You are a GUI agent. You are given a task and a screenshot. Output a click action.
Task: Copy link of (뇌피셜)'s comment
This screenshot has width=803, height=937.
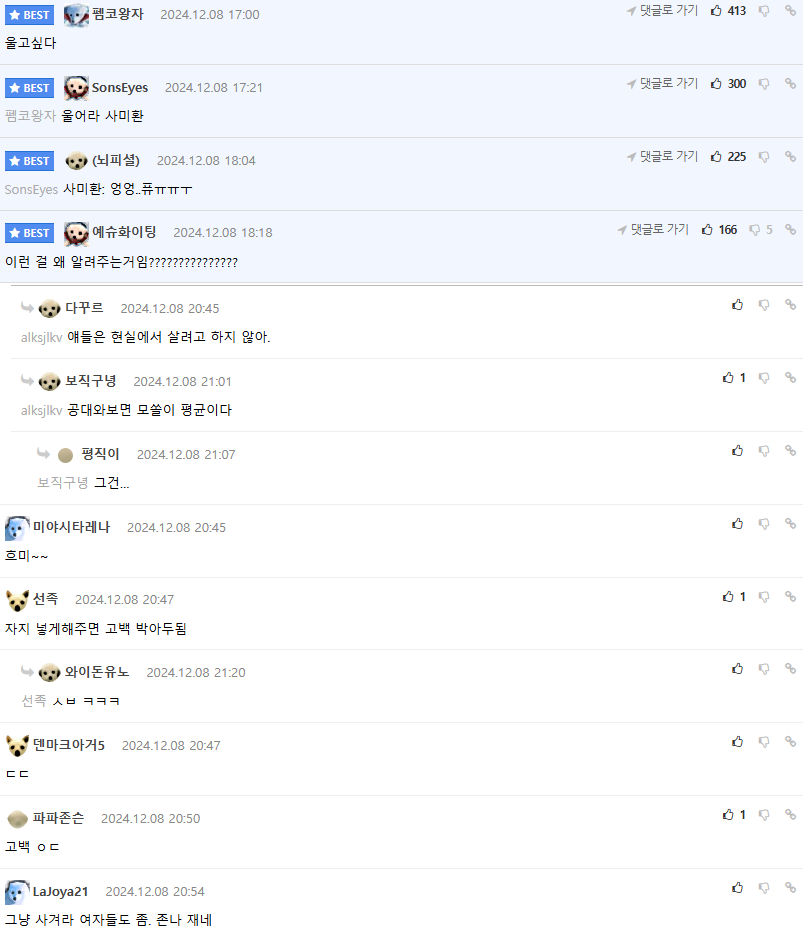coord(790,157)
